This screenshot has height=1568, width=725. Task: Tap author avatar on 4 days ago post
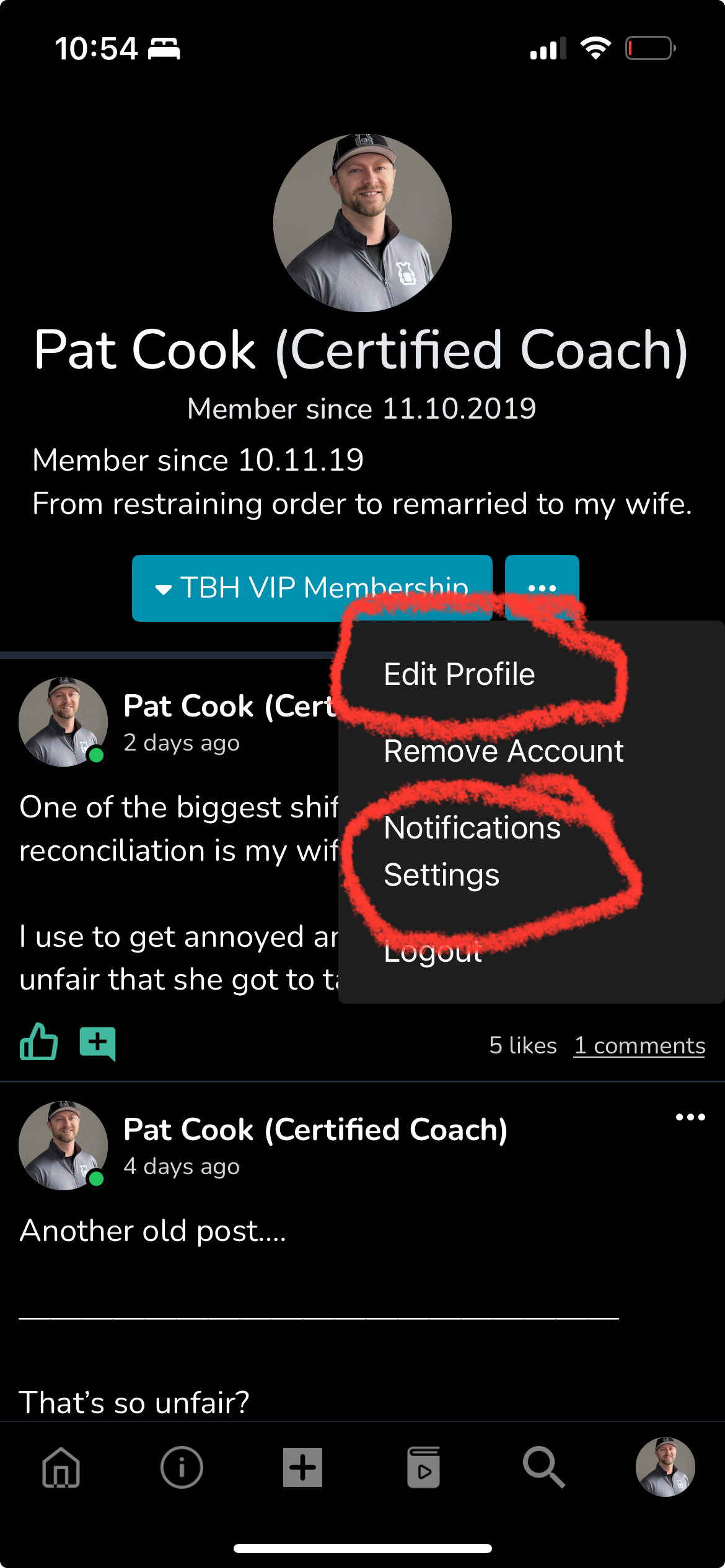point(63,1145)
